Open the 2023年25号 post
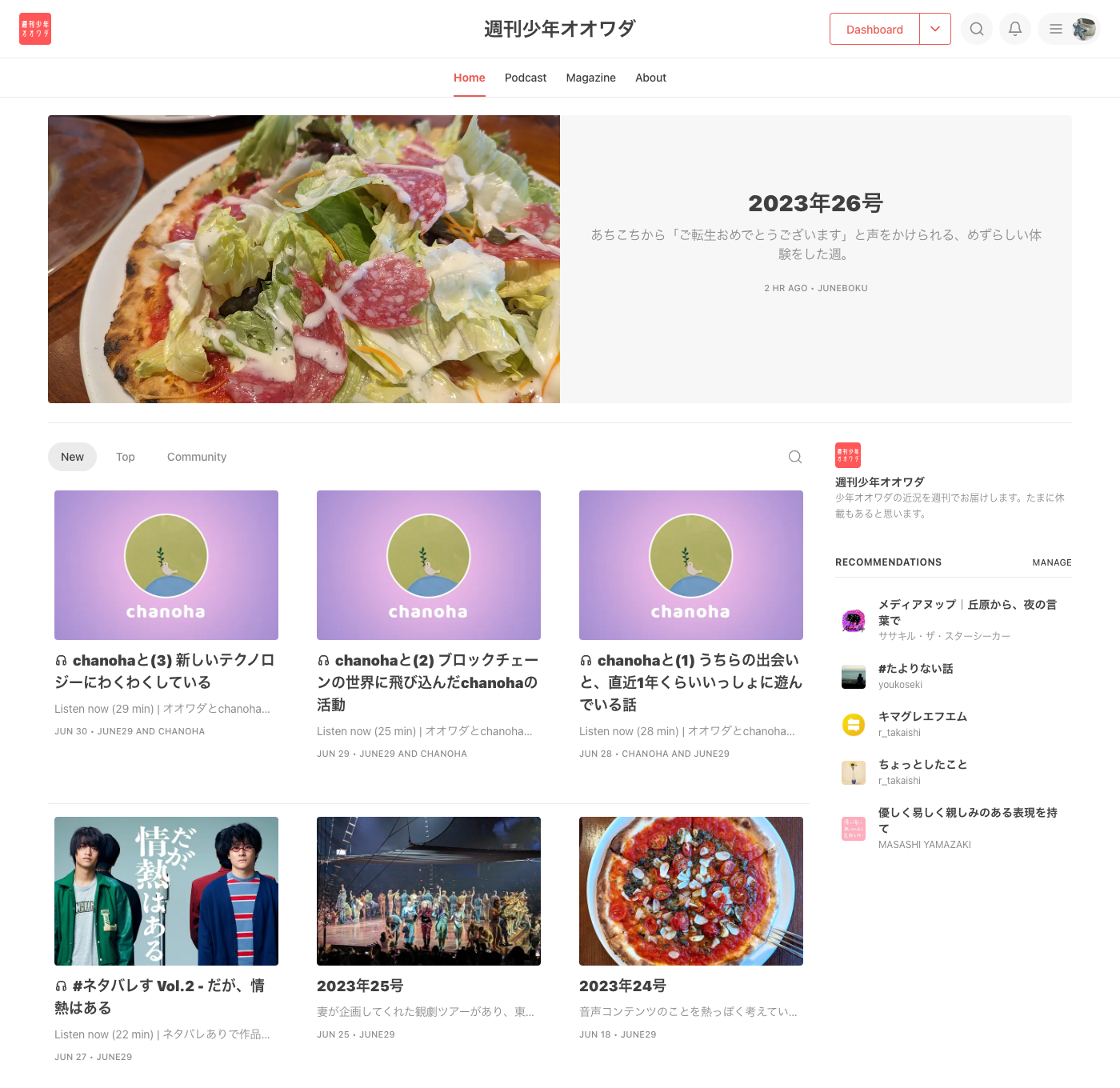This screenshot has height=1088, width=1120. (x=360, y=986)
